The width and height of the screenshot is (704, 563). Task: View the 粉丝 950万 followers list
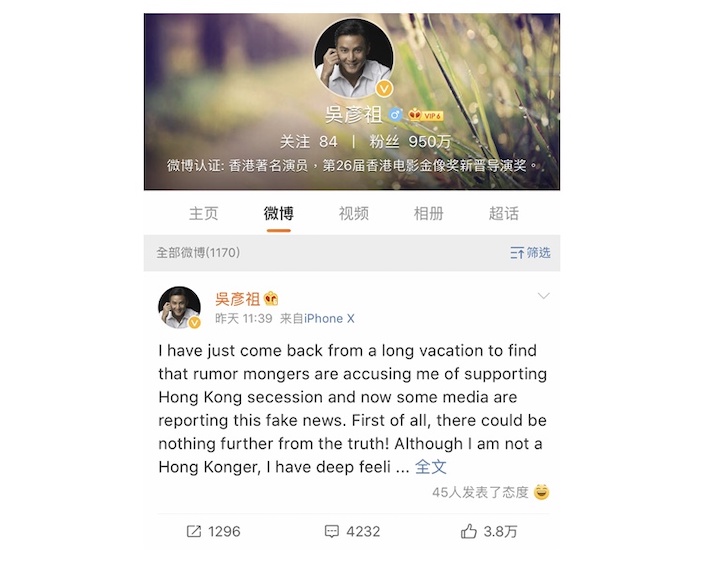(394, 142)
